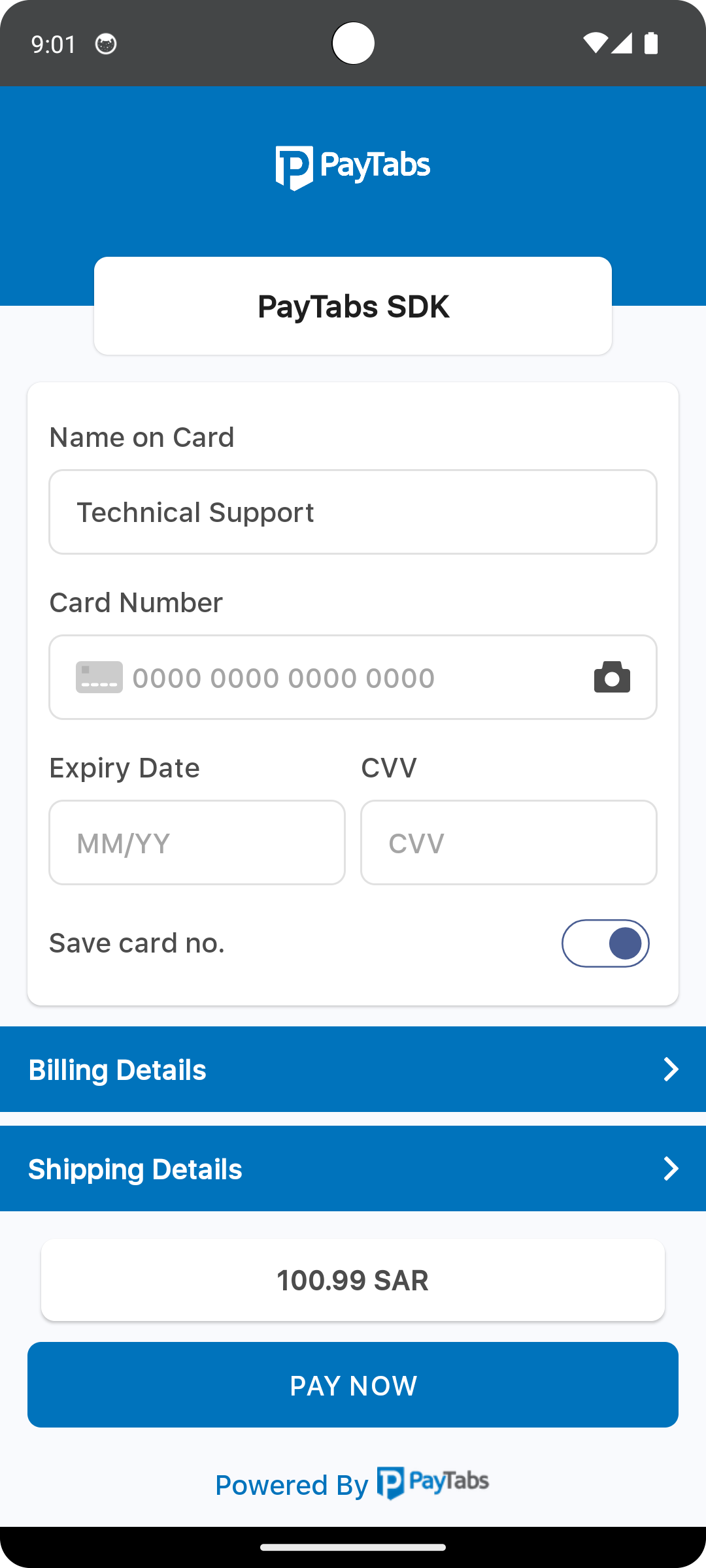Tap the PAY NOW button
This screenshot has height=1568, width=706.
[353, 1385]
